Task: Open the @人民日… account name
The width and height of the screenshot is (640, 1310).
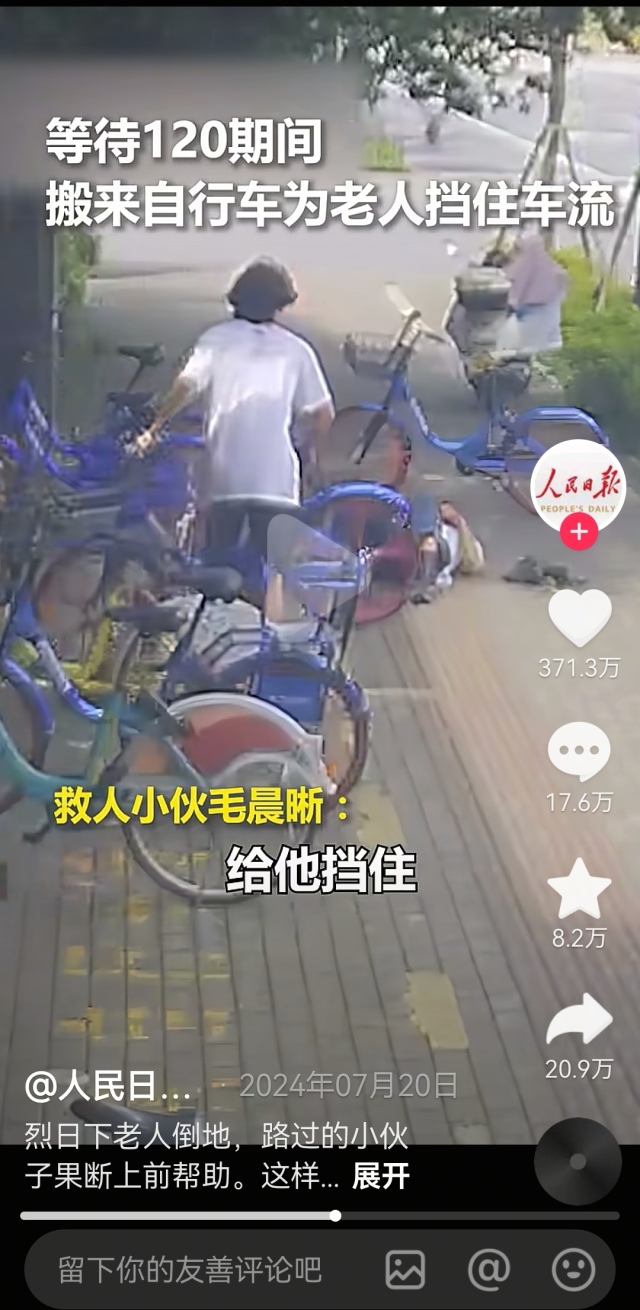Action: tap(108, 1087)
